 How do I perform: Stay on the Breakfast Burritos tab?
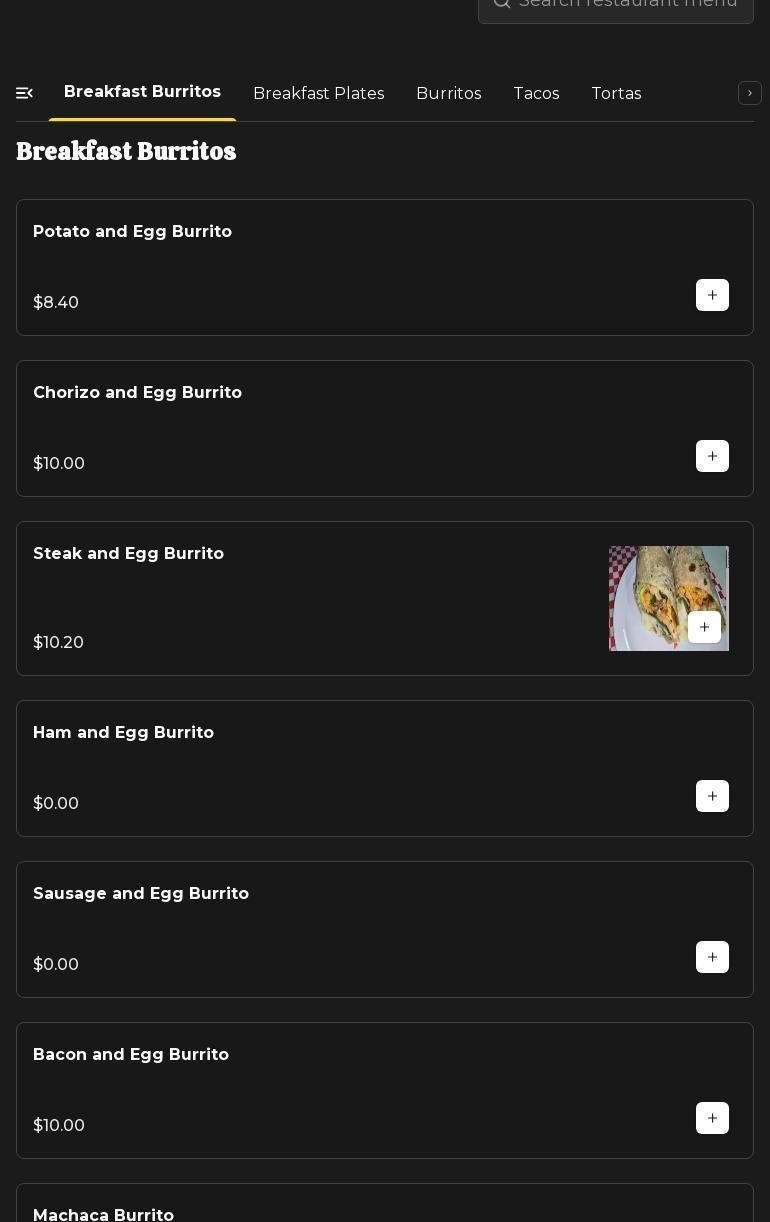pyautogui.click(x=142, y=92)
